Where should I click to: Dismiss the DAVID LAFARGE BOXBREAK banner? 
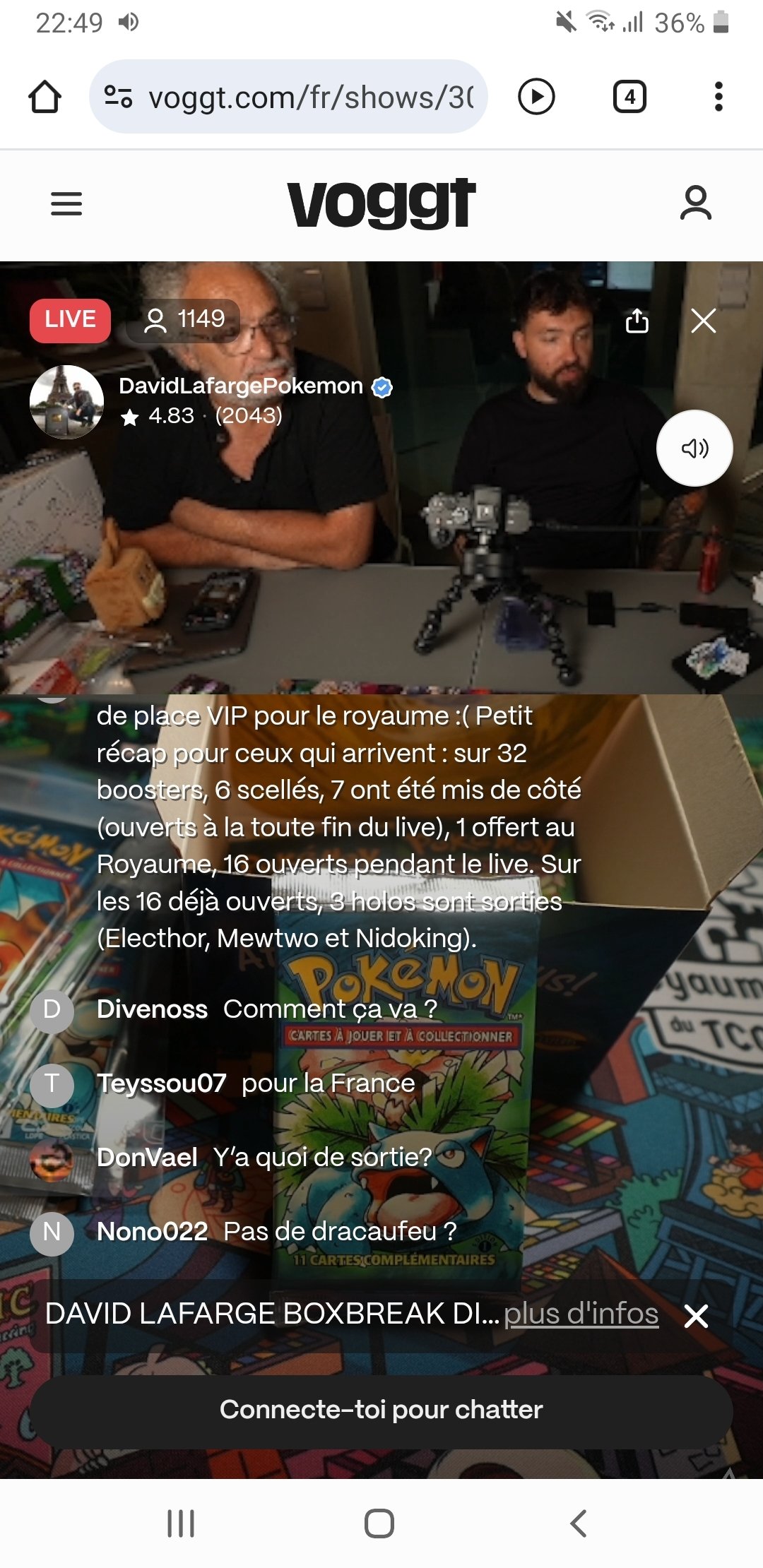pyautogui.click(x=696, y=1315)
